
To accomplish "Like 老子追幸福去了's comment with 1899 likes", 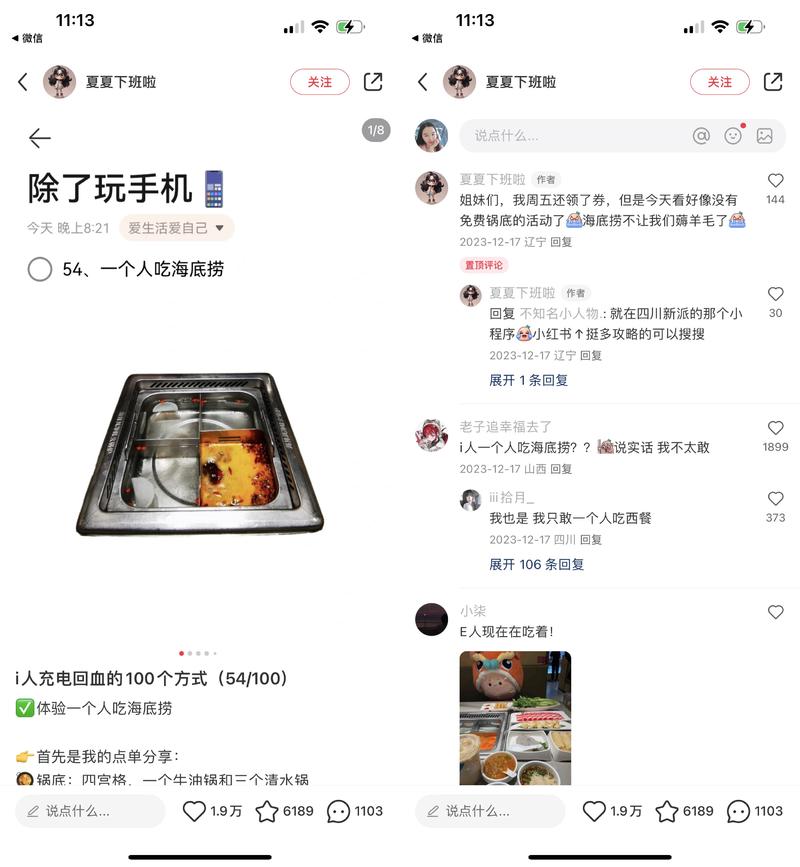I will [775, 428].
